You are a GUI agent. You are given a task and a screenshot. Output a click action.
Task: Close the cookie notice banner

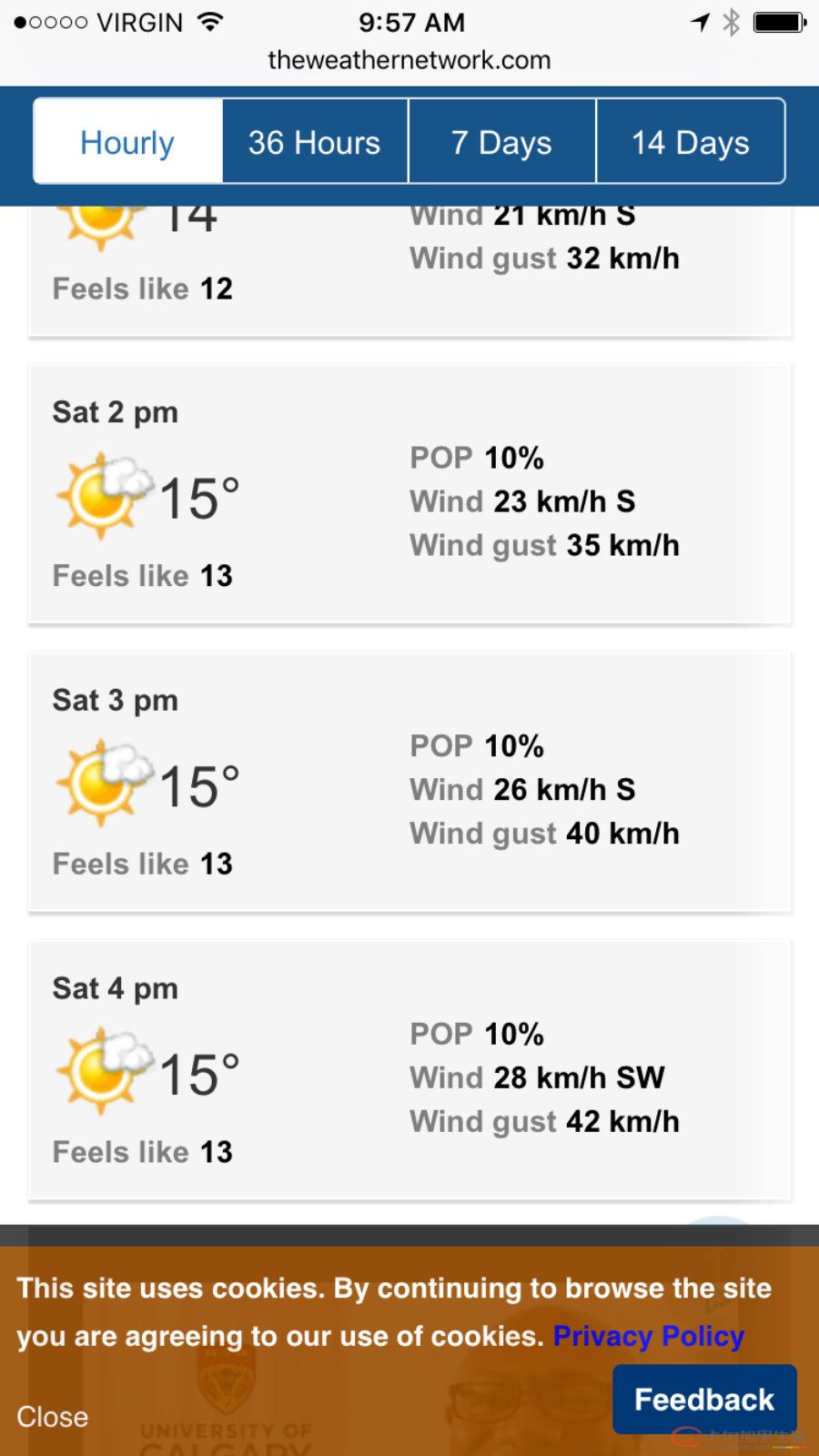pos(53,1417)
